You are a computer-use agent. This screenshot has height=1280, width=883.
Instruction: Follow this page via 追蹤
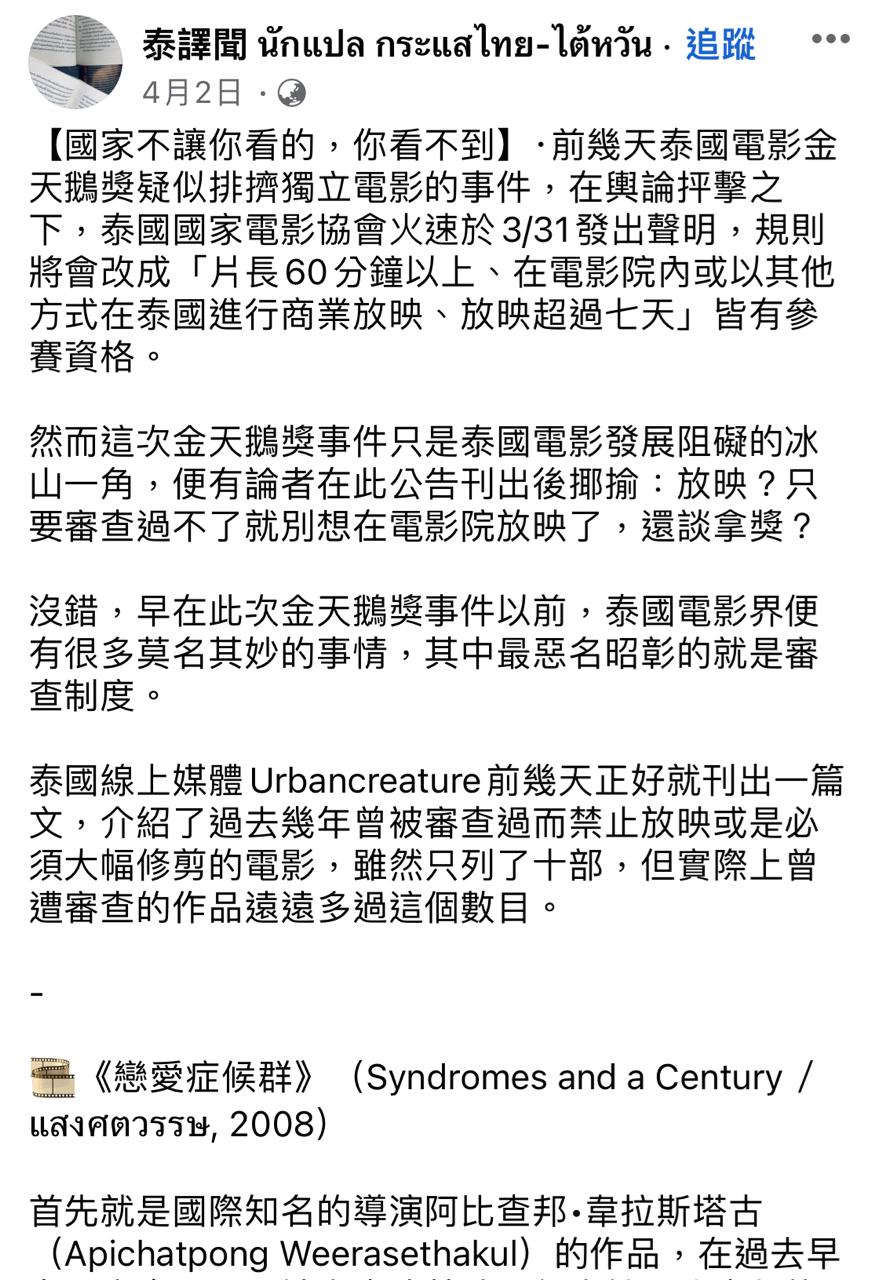tap(720, 45)
